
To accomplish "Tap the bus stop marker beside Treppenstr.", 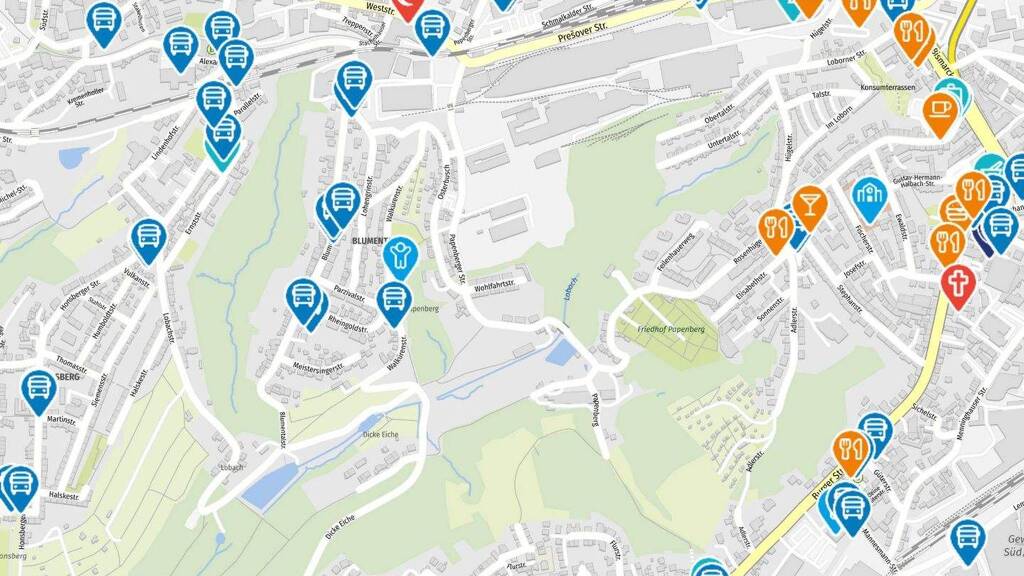I will [432, 31].
